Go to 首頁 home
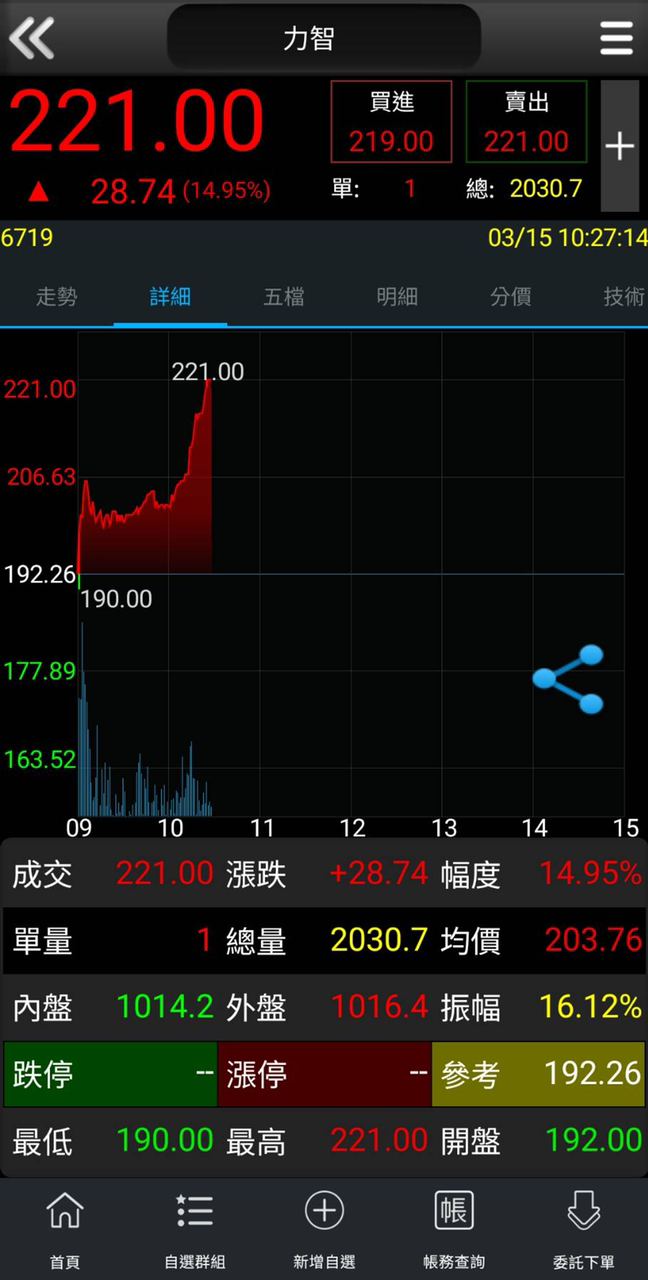The width and height of the screenshot is (648, 1280). 65,1229
